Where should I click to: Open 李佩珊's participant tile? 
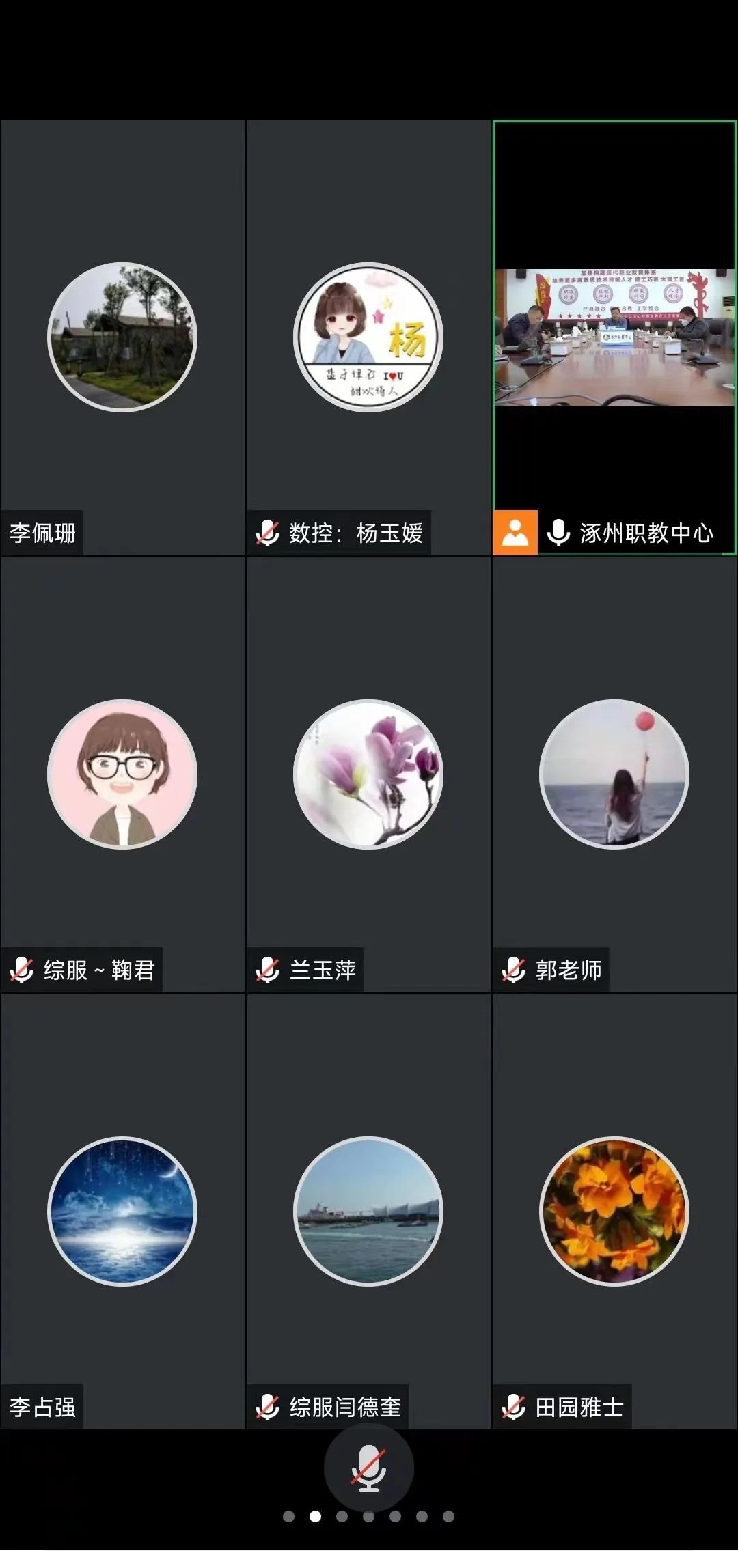coord(122,337)
